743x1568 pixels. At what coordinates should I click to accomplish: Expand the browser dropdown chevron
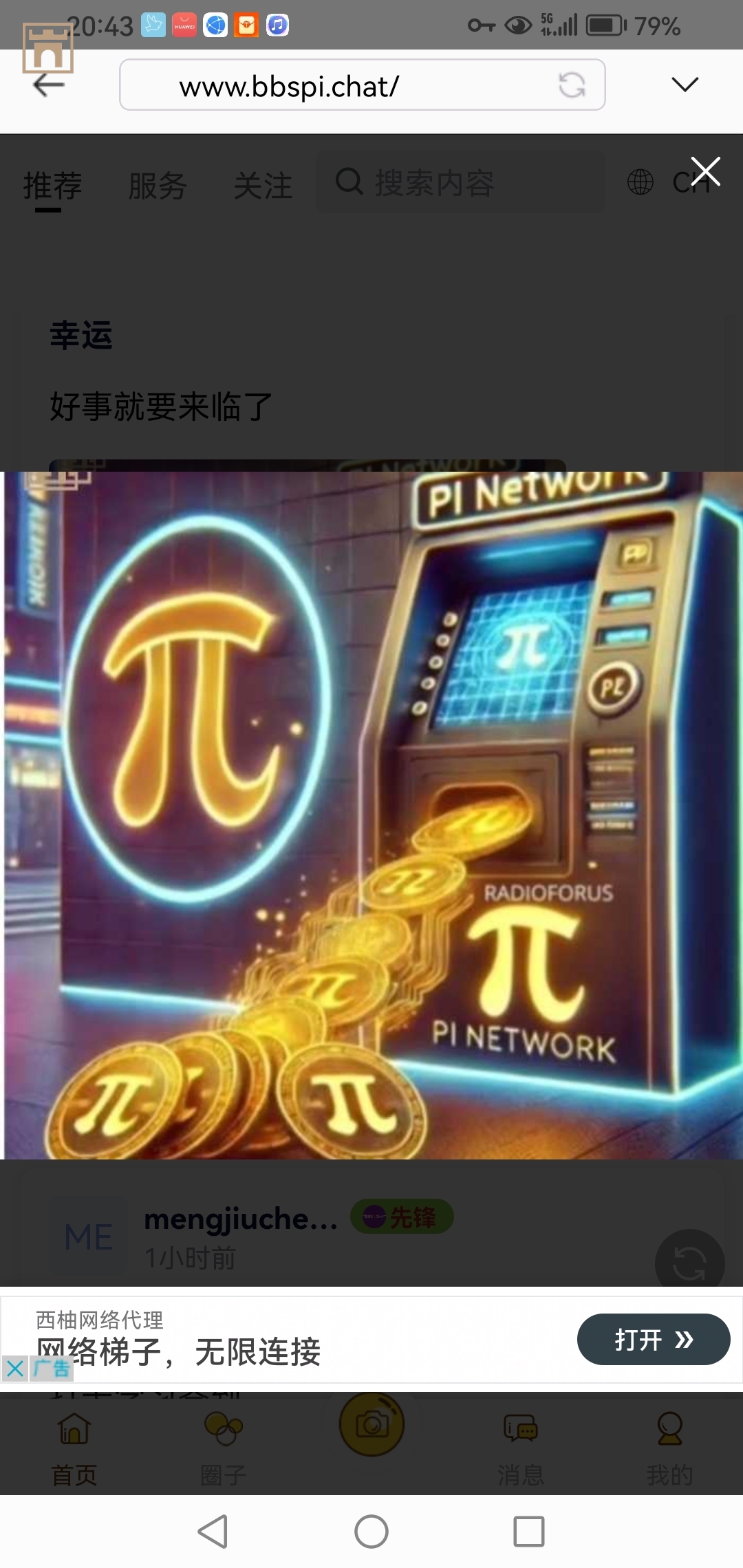685,85
